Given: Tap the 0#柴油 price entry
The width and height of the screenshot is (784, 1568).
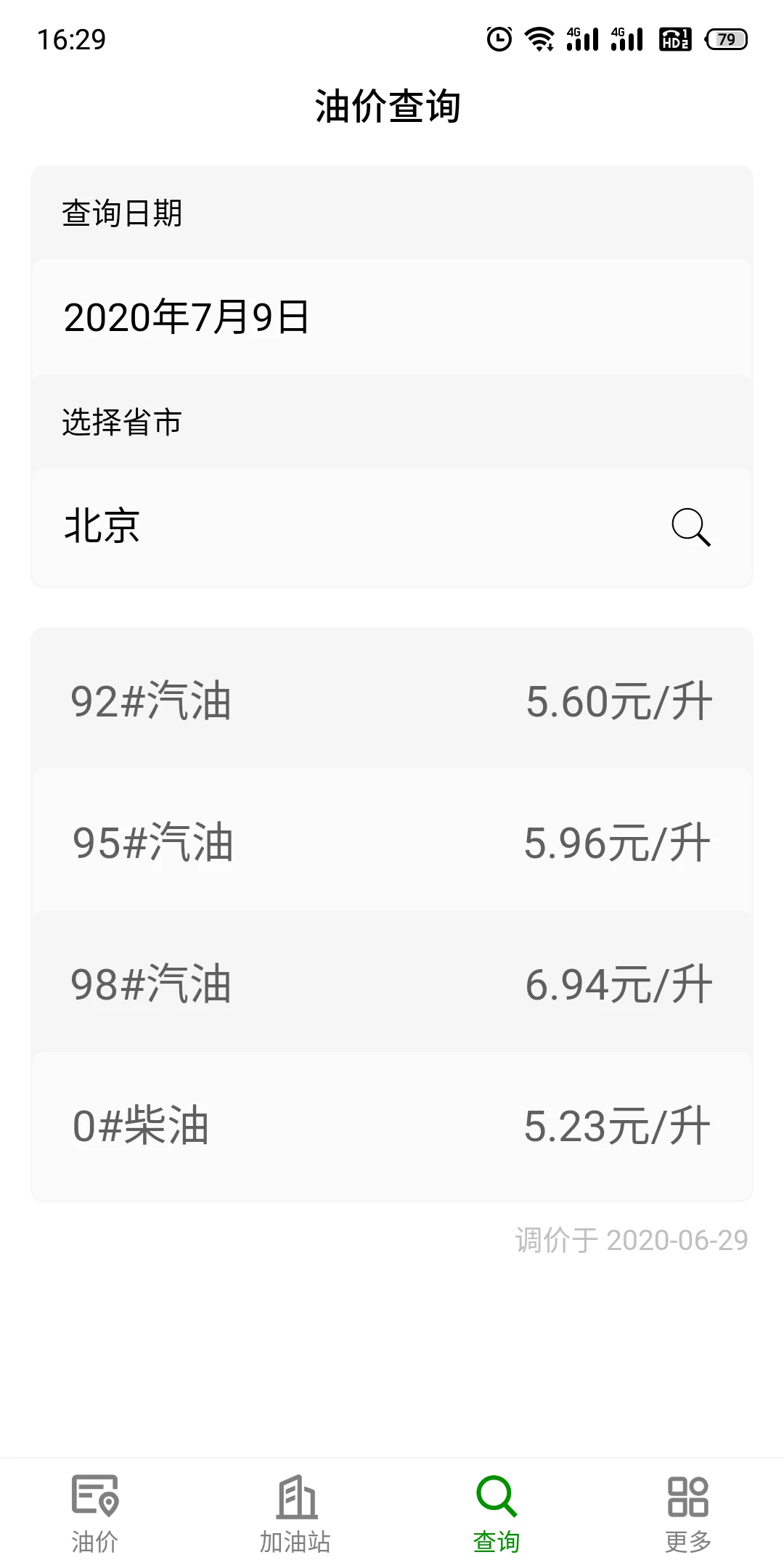Looking at the screenshot, I should tap(392, 1124).
